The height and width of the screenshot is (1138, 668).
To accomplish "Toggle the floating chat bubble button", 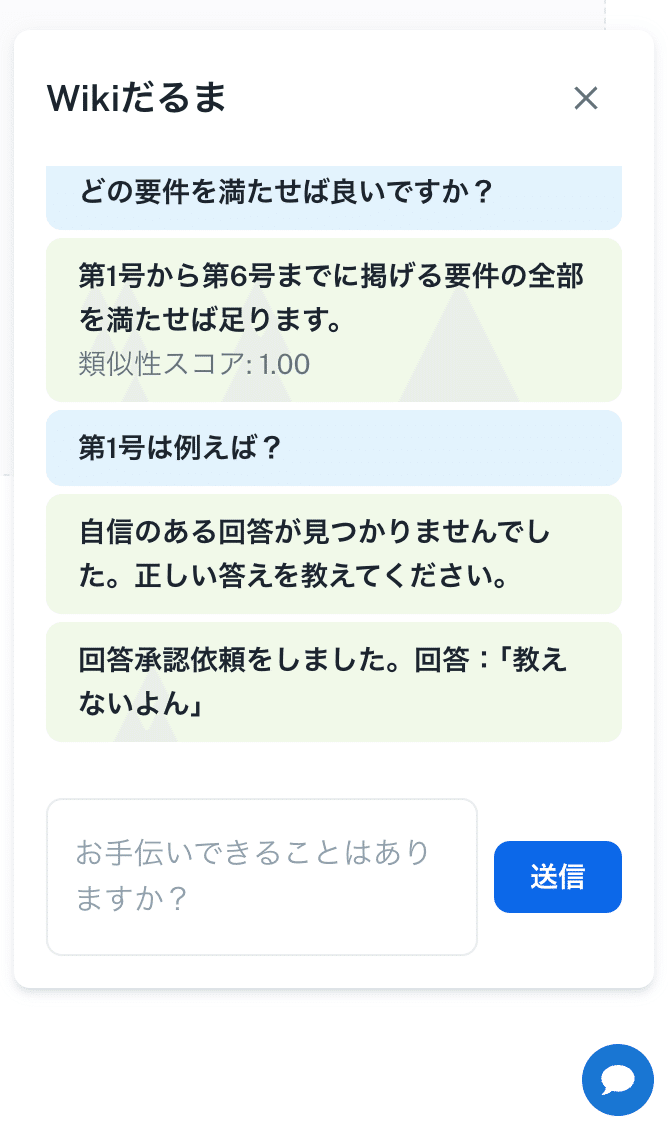I will (618, 1080).
